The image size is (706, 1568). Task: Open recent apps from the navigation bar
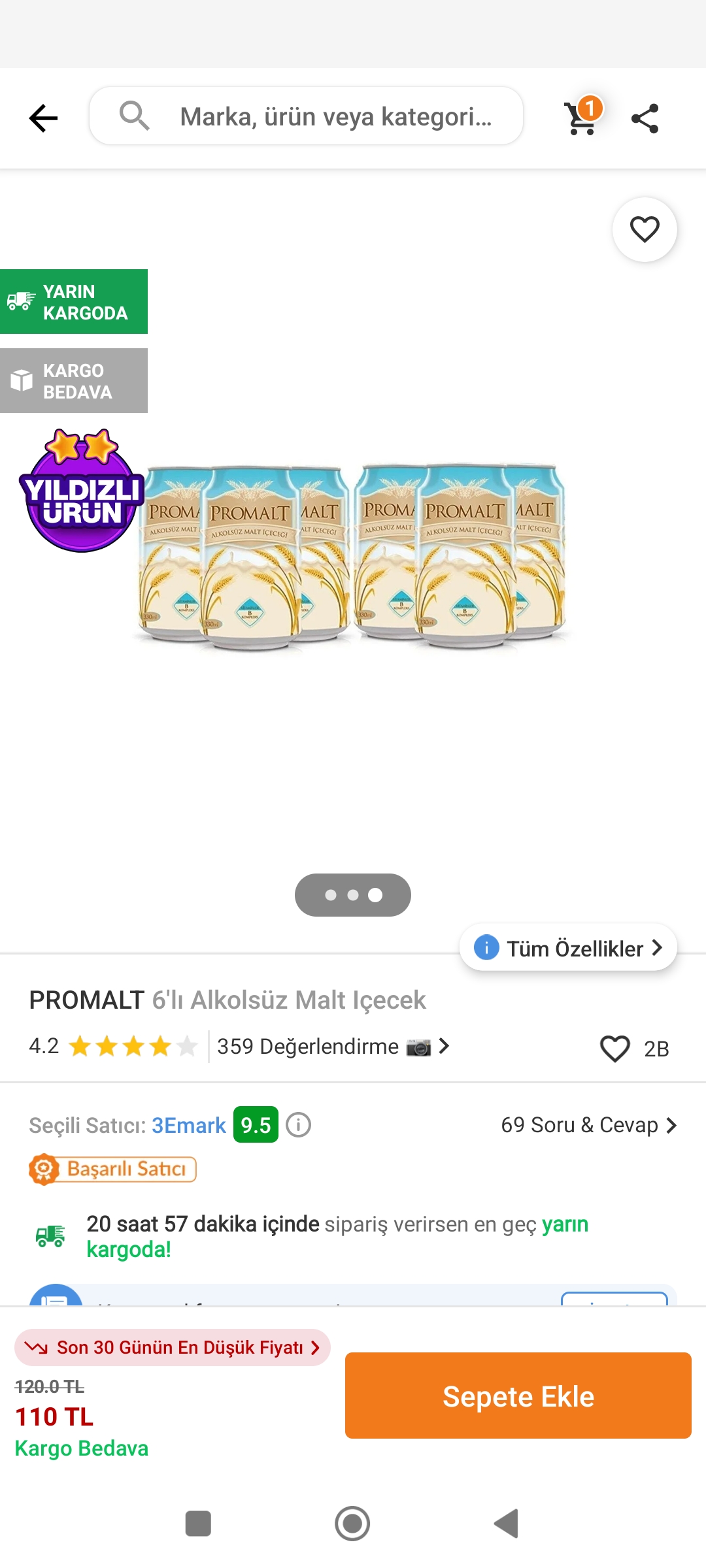point(198,1524)
